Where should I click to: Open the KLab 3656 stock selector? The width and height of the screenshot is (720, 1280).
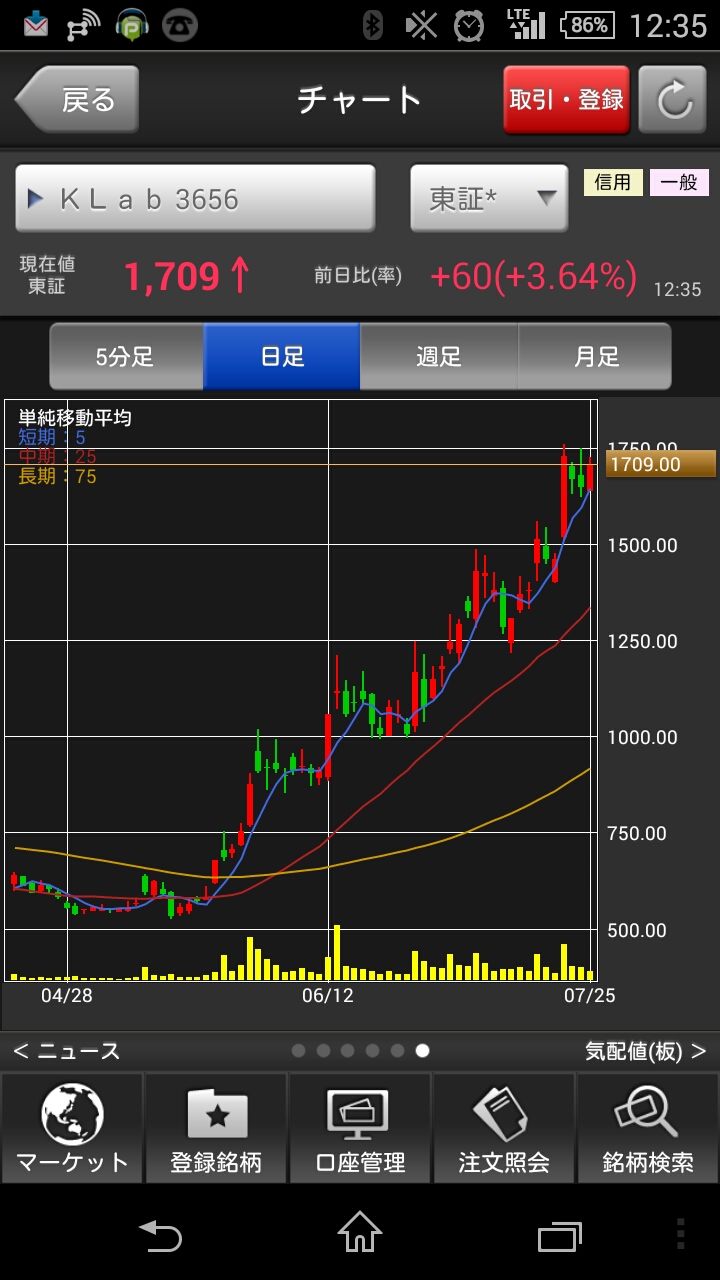pos(195,199)
